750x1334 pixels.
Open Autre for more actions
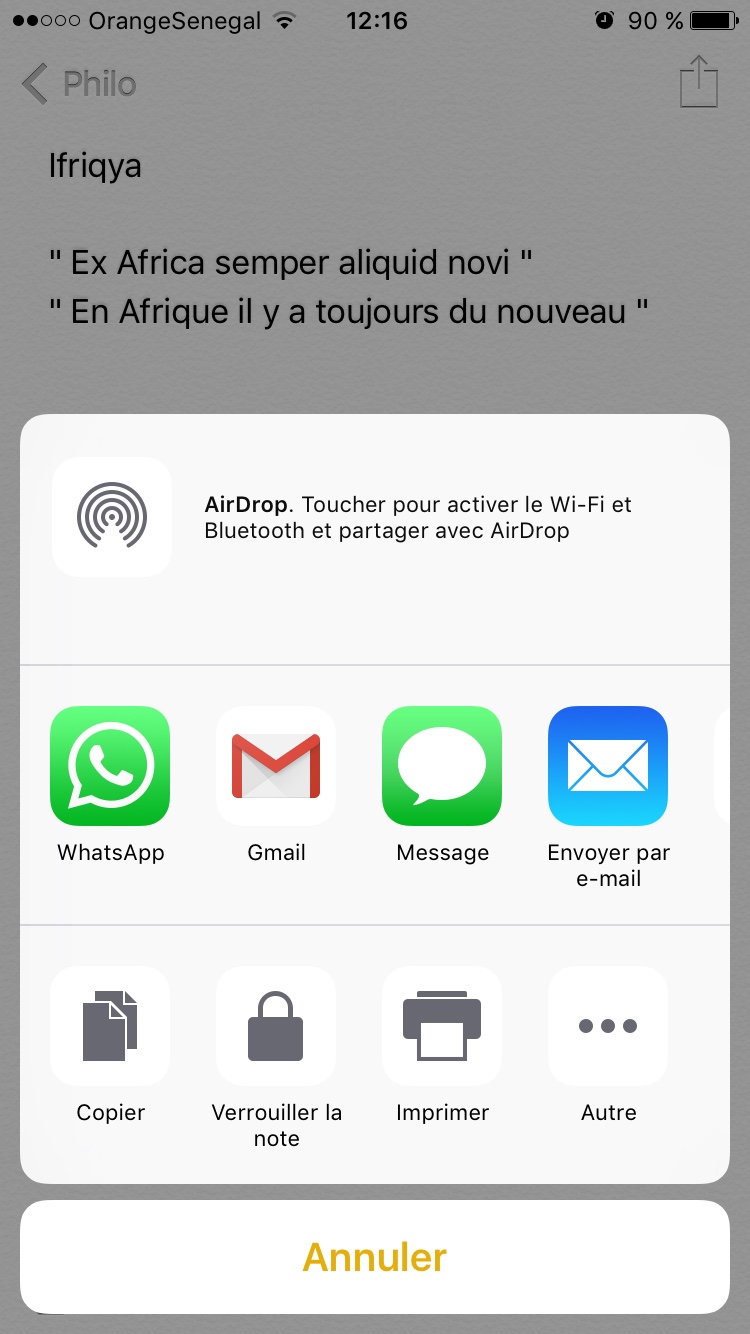[x=608, y=1026]
